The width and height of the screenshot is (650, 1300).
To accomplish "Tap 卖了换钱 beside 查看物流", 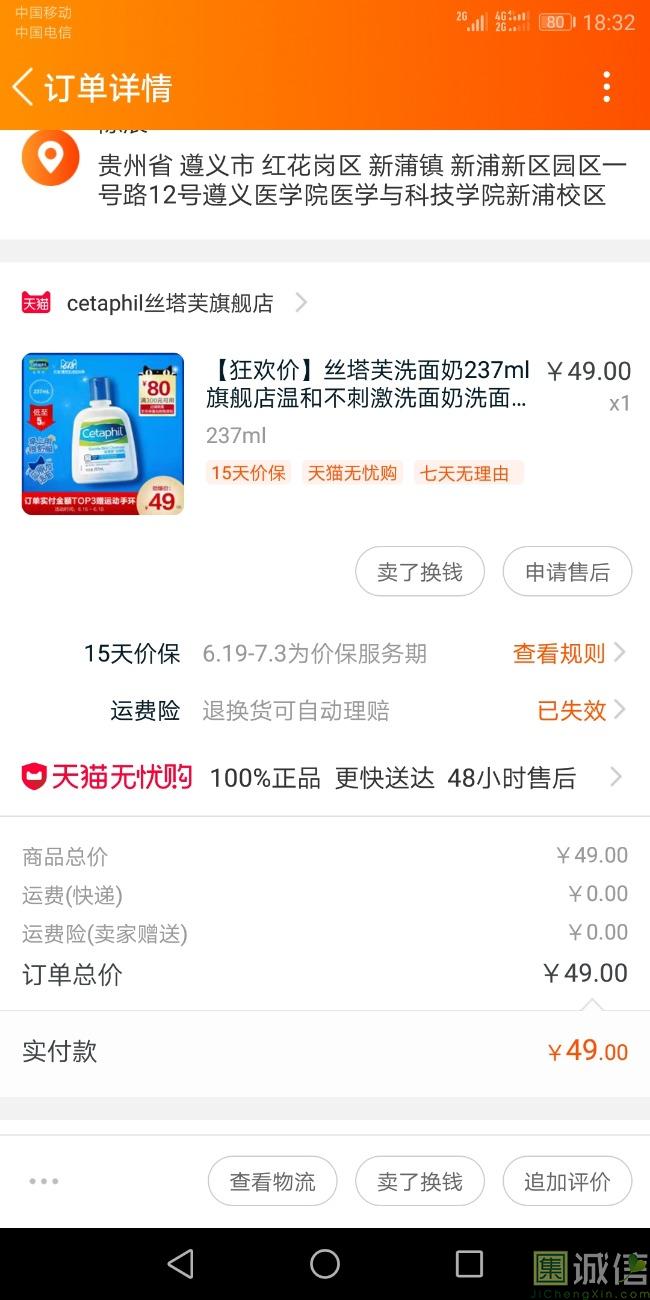I will (420, 1182).
